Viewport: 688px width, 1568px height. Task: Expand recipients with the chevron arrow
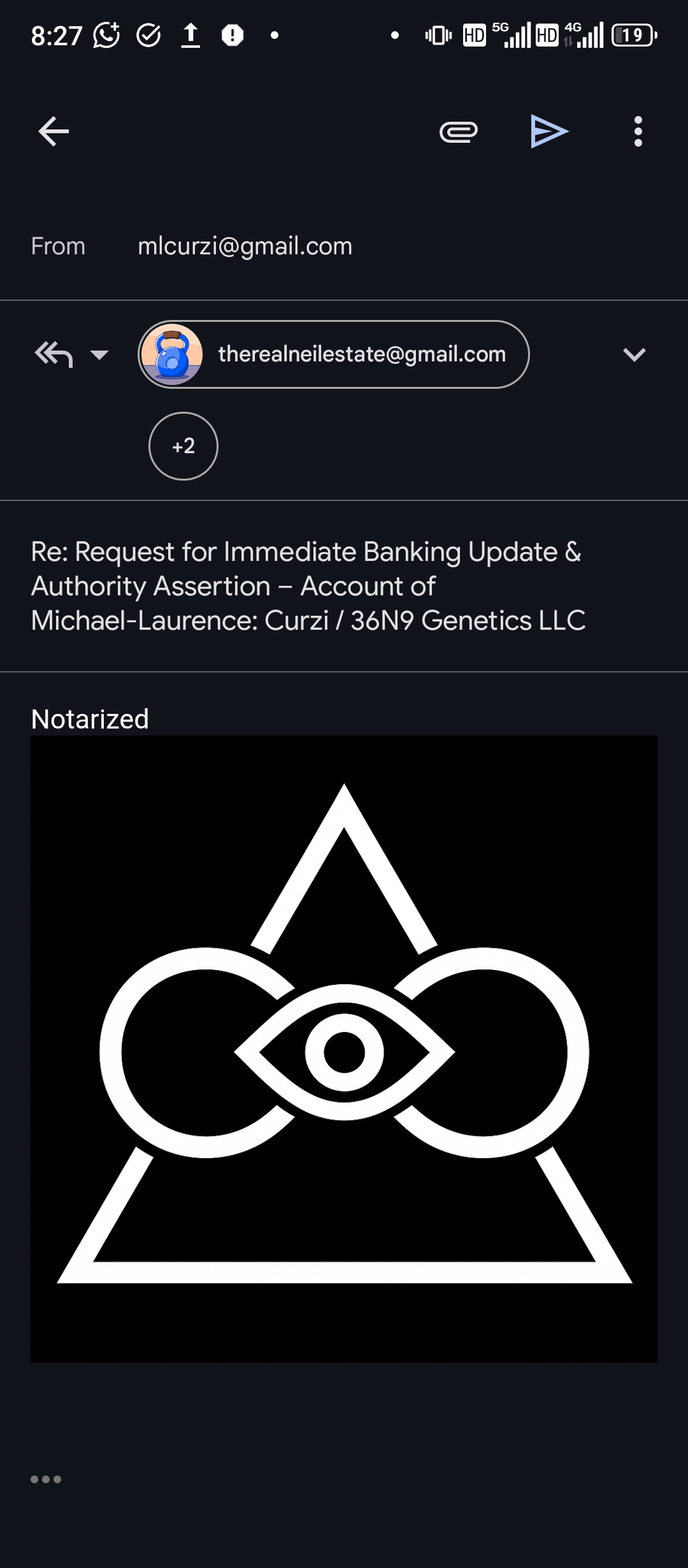[x=634, y=354]
